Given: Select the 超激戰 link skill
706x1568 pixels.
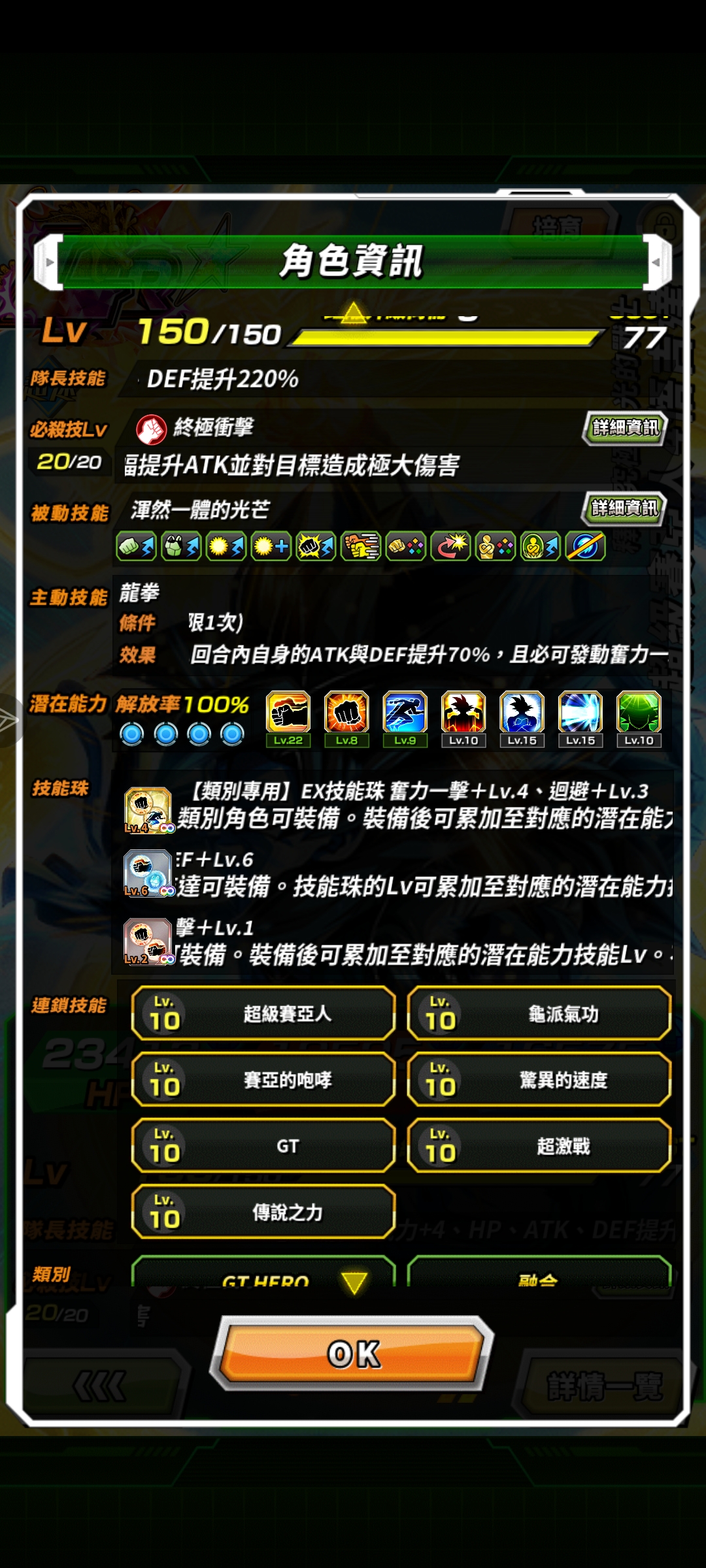Looking at the screenshot, I should (539, 1145).
